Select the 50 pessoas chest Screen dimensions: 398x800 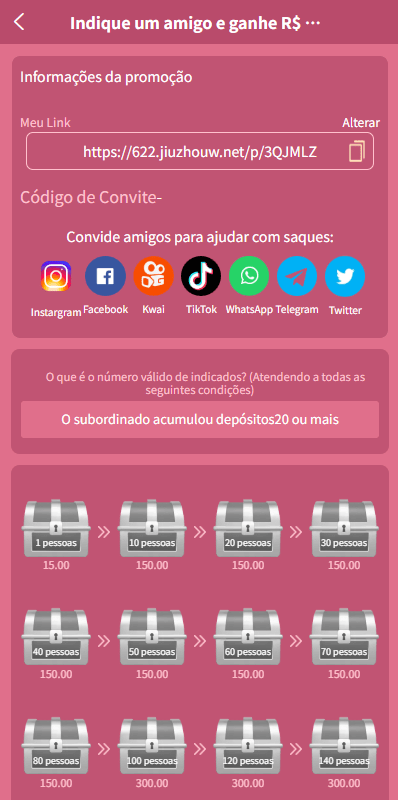pos(152,637)
